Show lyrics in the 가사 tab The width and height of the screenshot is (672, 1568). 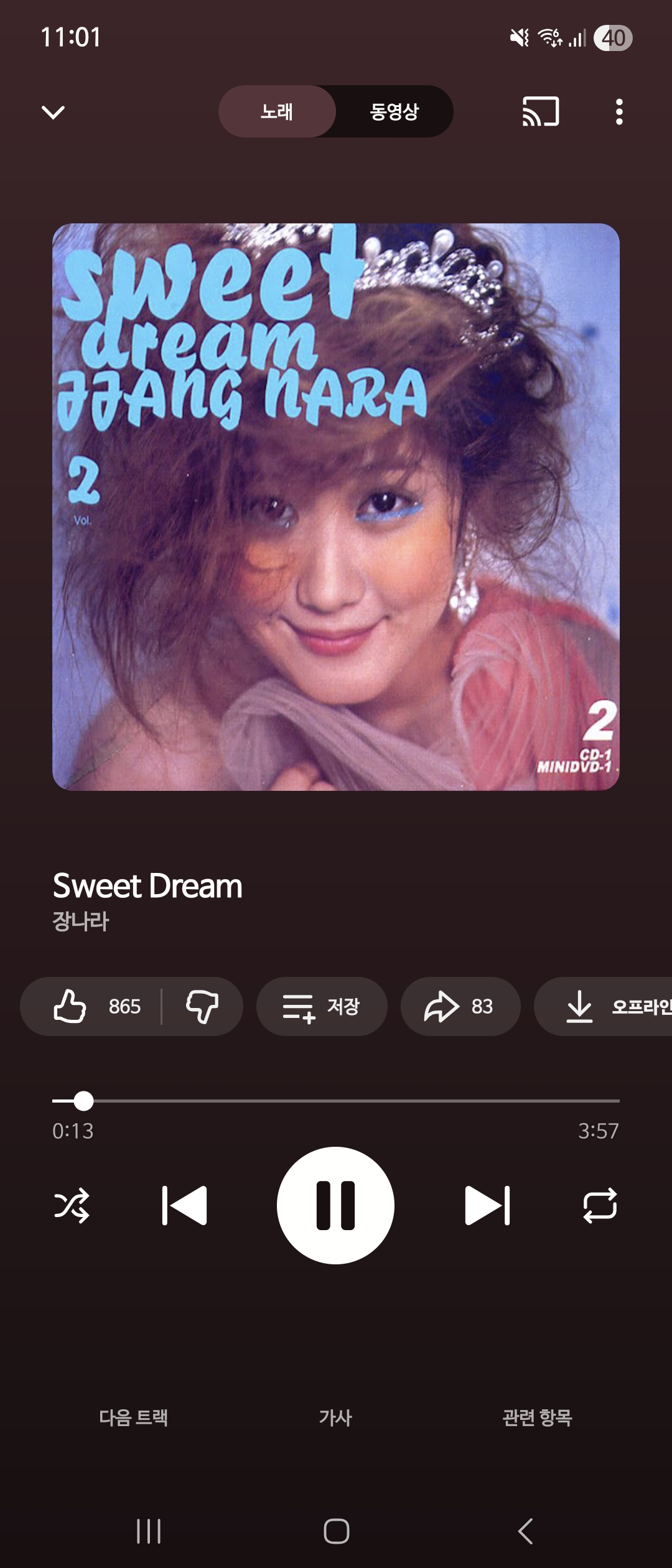click(335, 1418)
